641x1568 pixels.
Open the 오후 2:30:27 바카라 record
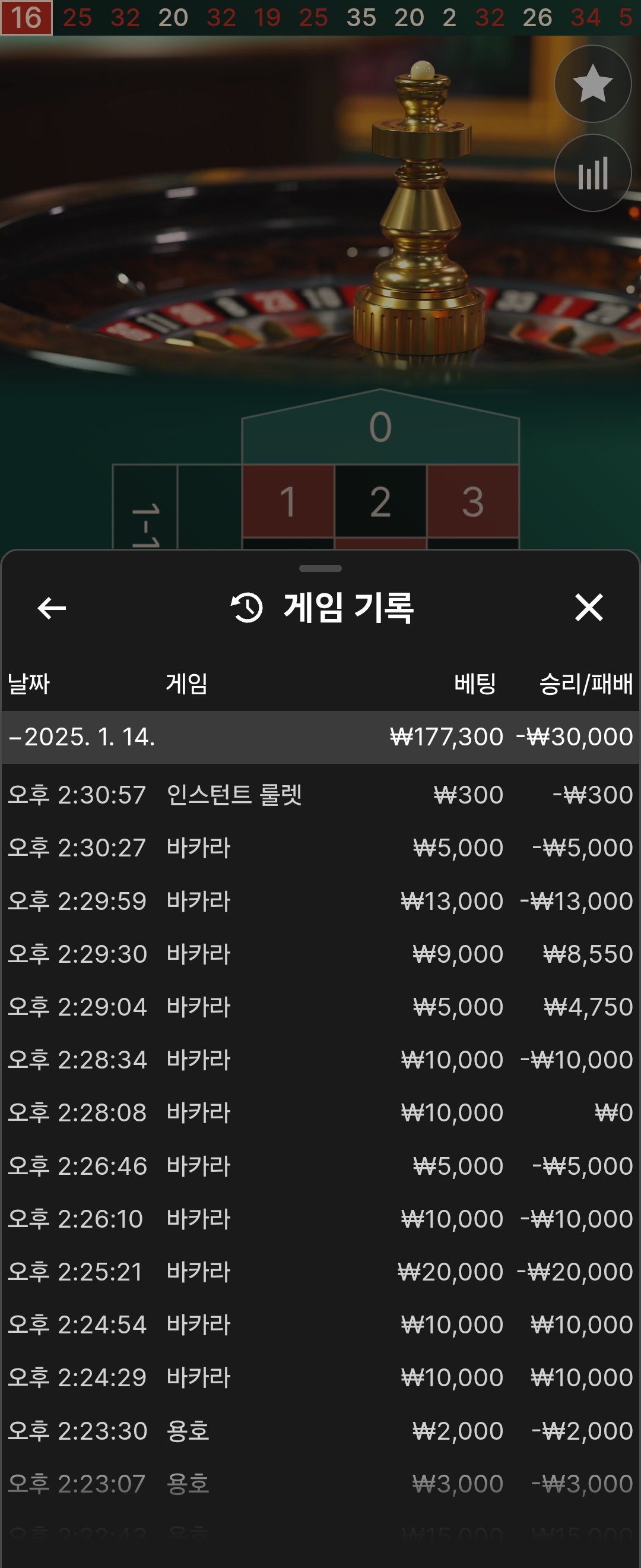(320, 848)
